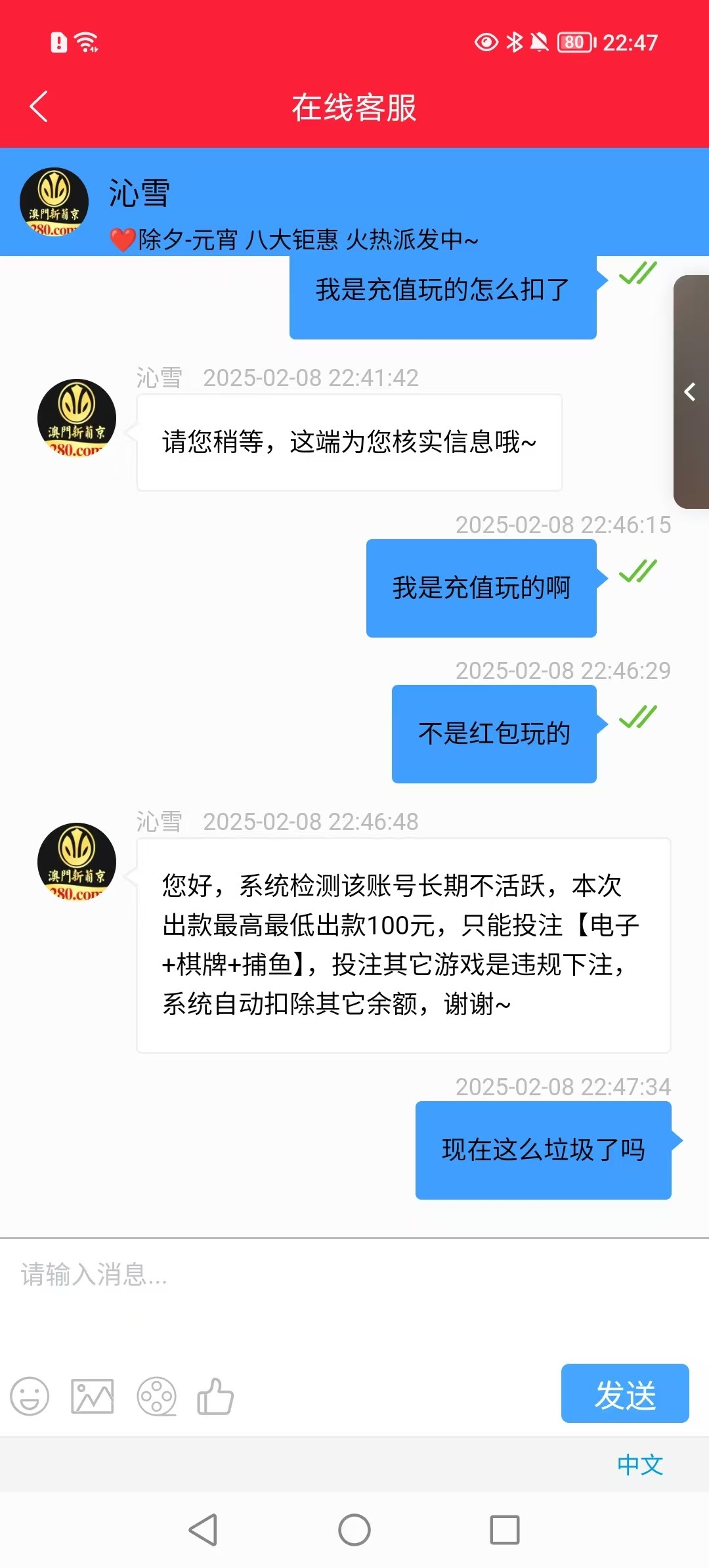Go back from the 在线客服 chat
709x1568 pixels.
click(x=39, y=107)
